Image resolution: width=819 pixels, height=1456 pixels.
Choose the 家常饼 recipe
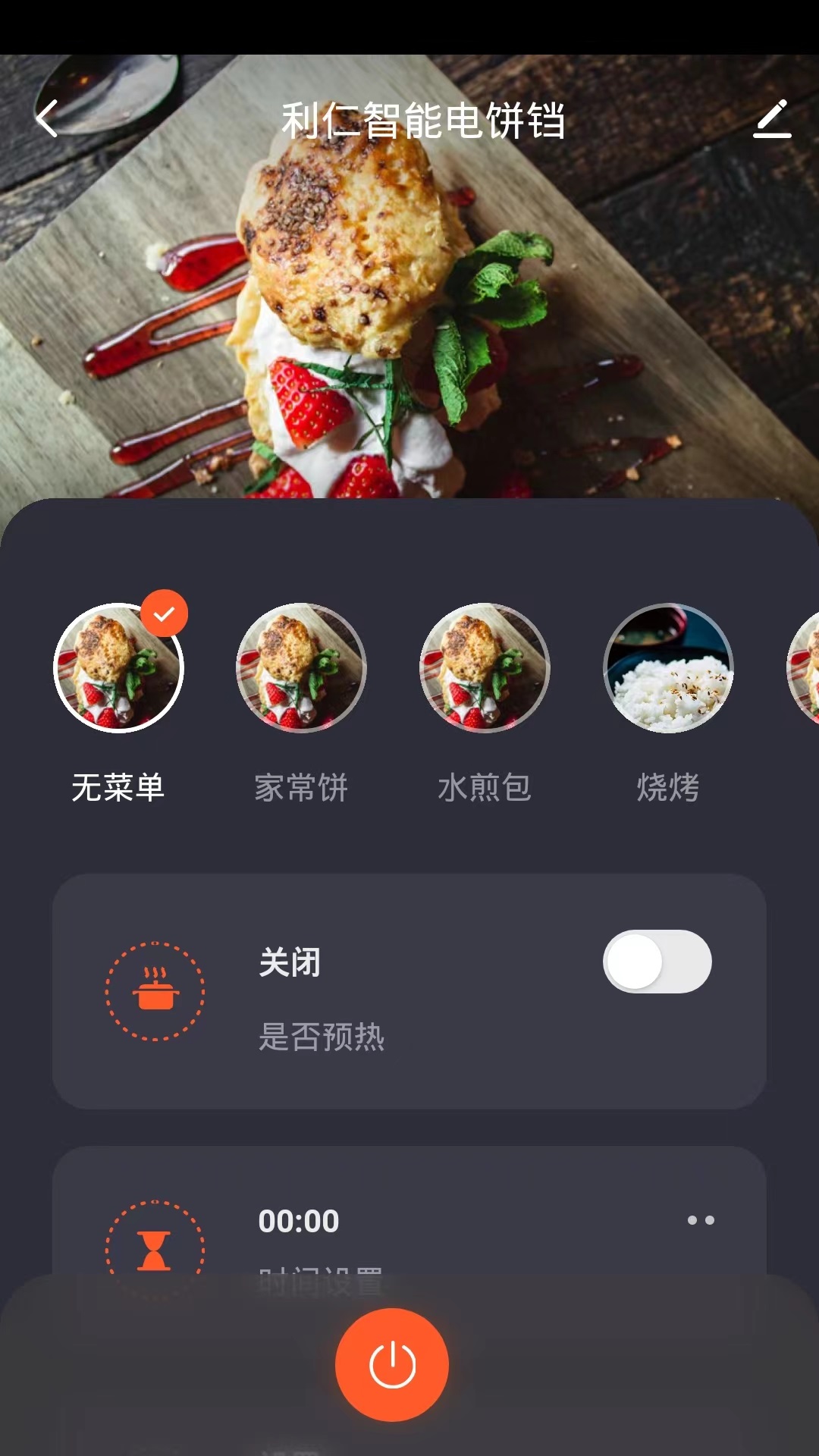coord(301,668)
